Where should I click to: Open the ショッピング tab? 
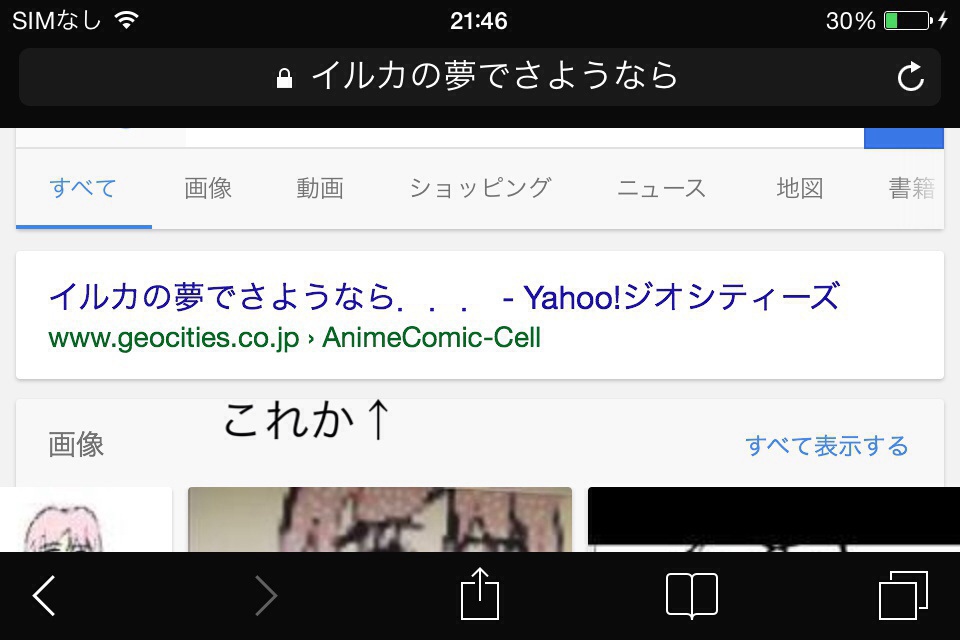pyautogui.click(x=480, y=188)
